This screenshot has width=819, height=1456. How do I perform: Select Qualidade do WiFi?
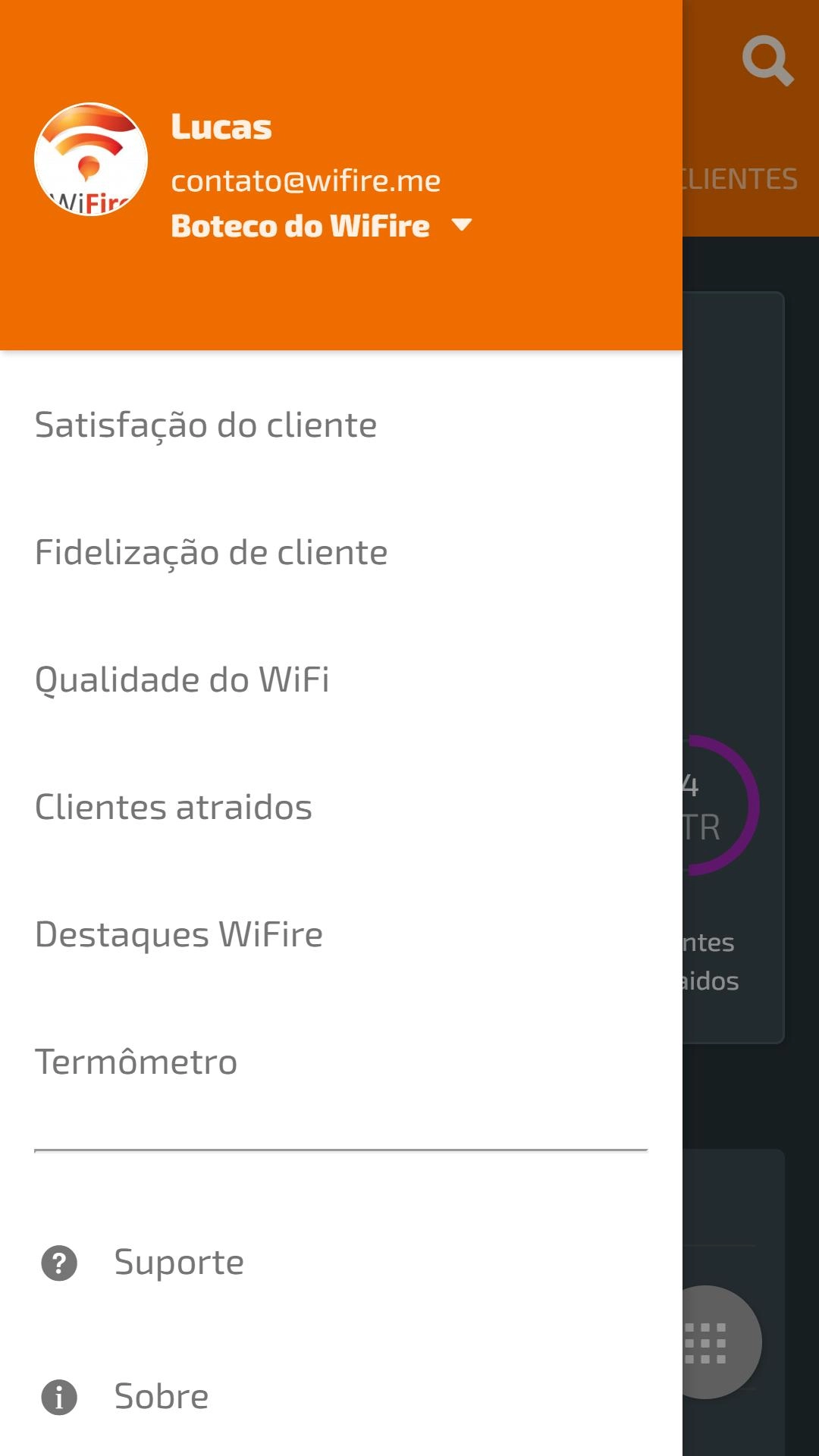(x=182, y=679)
